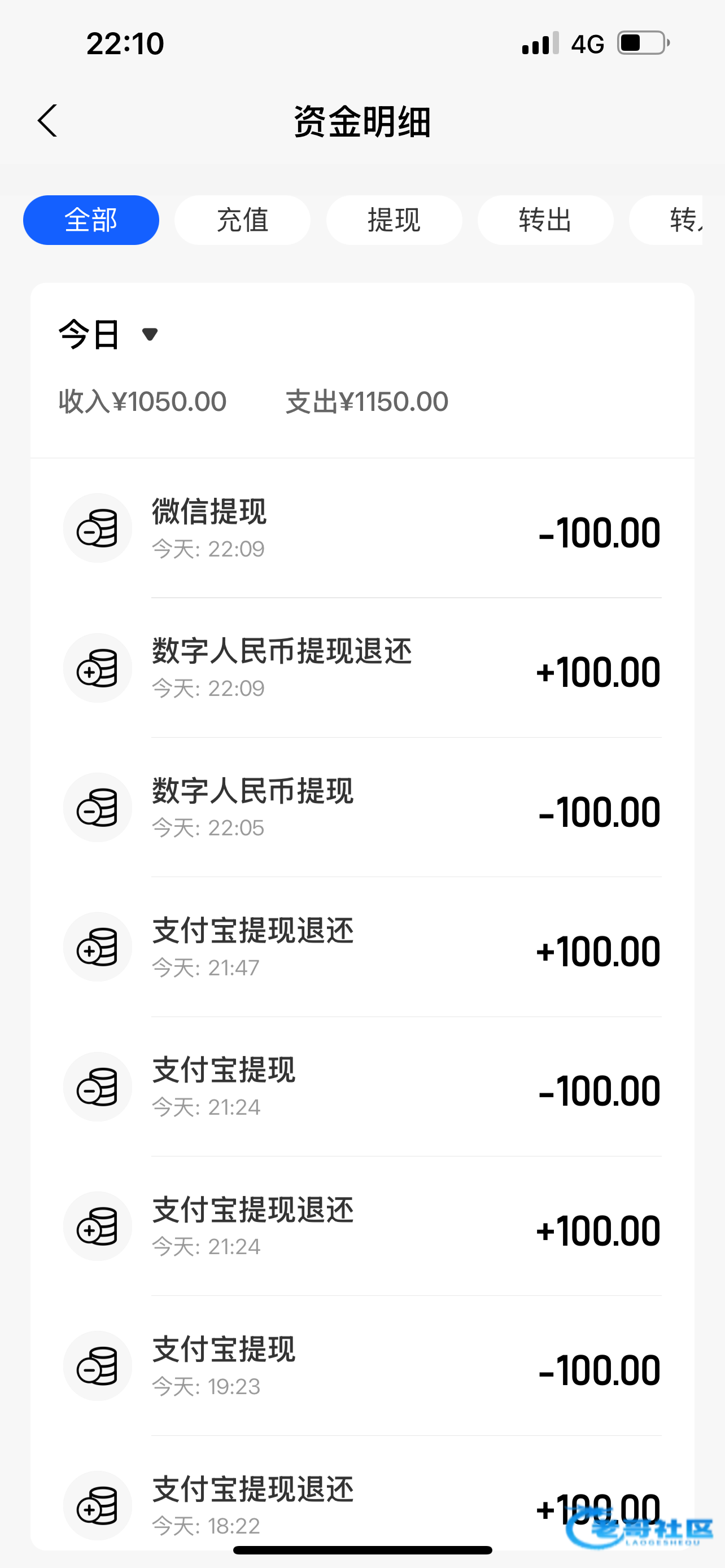View the 支付宝提现 record at 21:24
This screenshot has height=1568, width=725.
[362, 1087]
